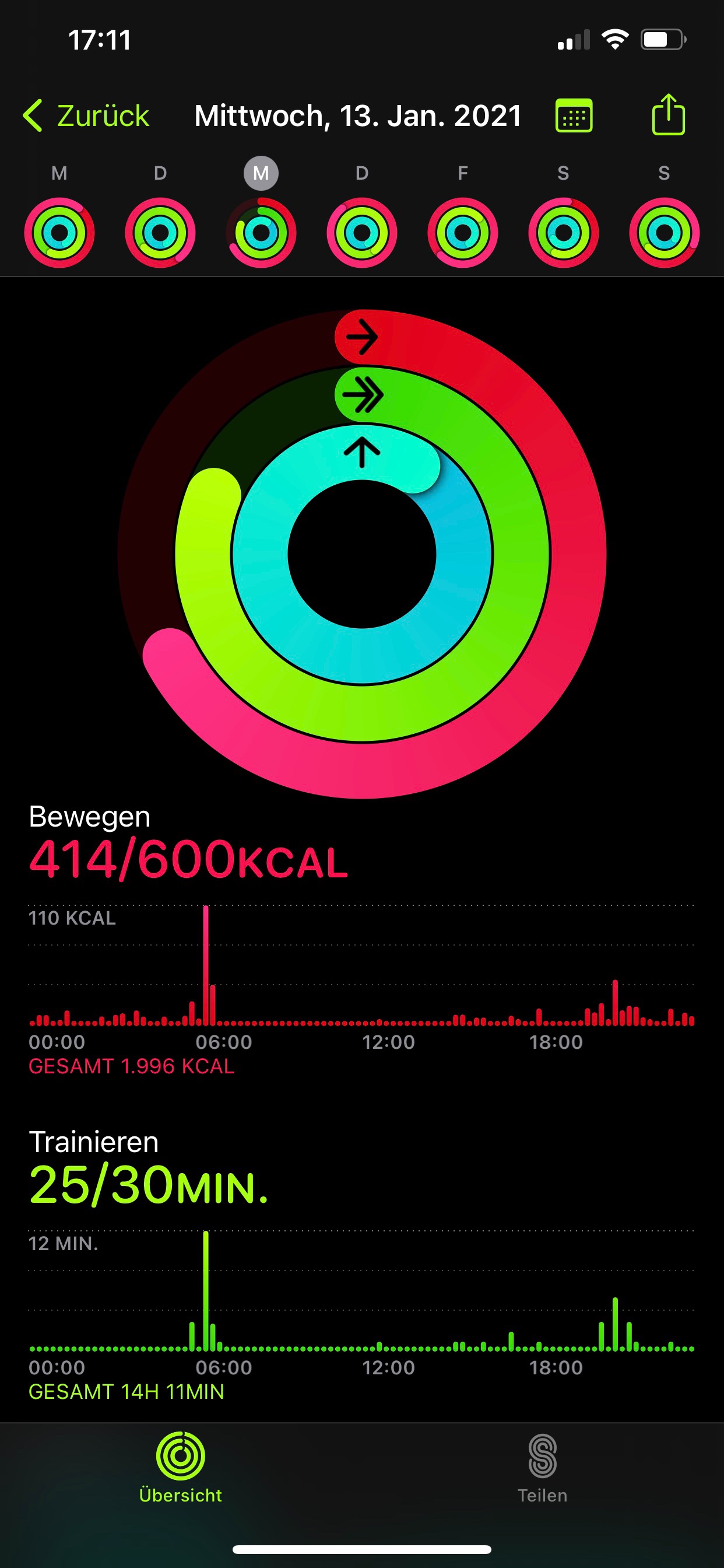Share this day's activity summary

click(668, 114)
